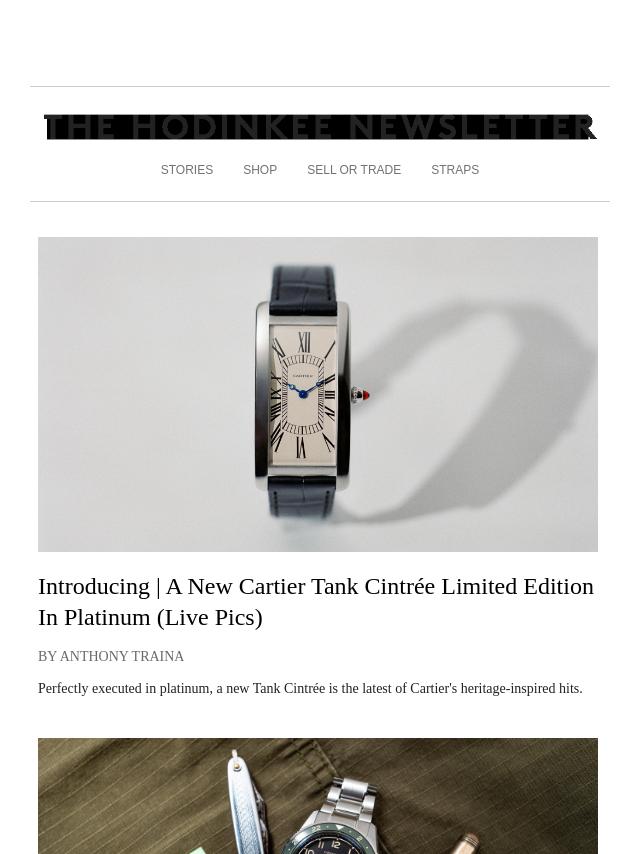
Task: Open the steel watch photo article
Action: 318,795
